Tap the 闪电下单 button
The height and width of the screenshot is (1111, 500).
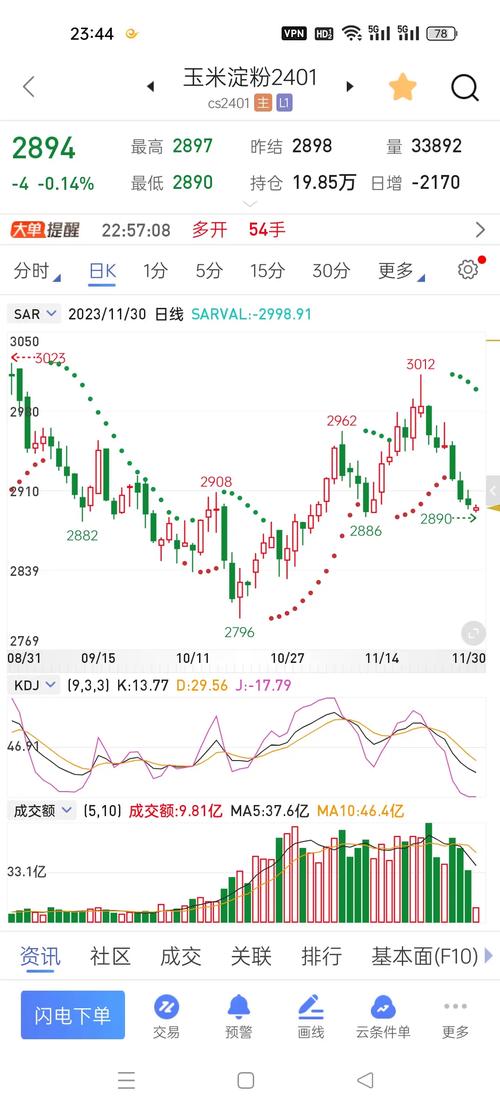[73, 1015]
